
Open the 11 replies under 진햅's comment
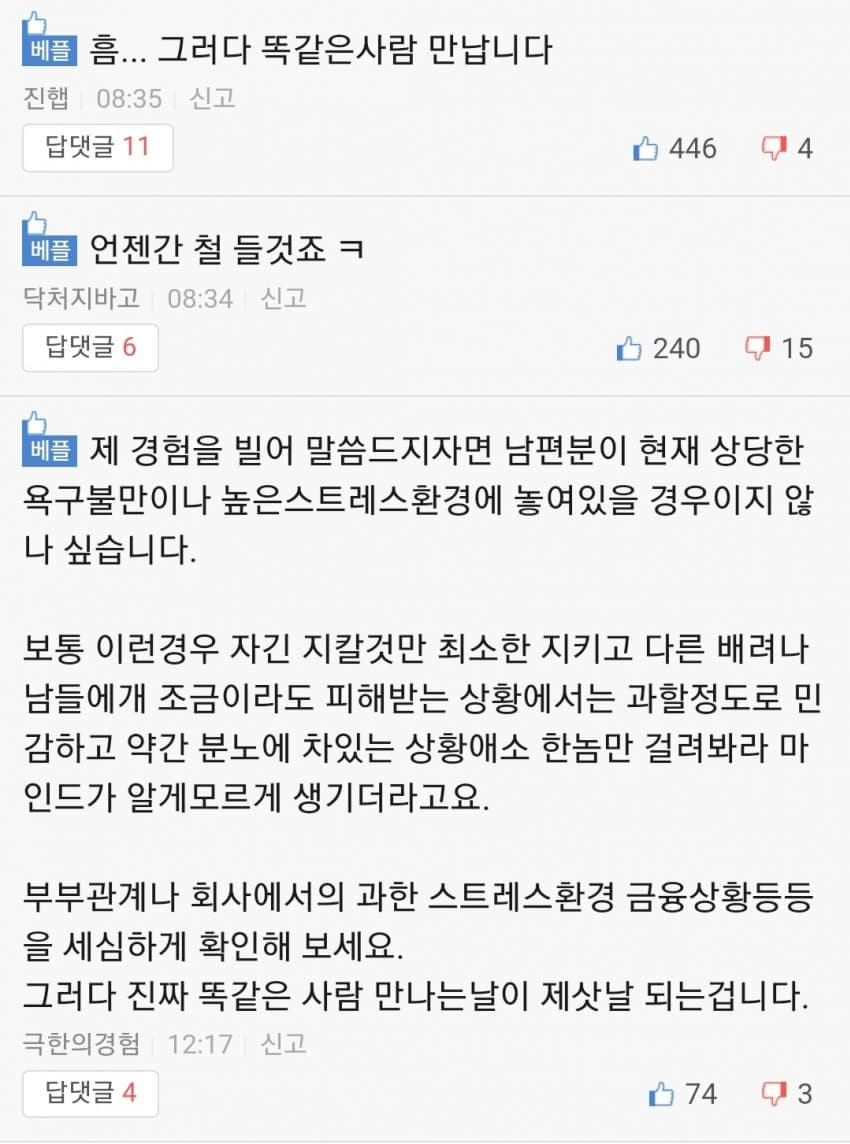[97, 148]
